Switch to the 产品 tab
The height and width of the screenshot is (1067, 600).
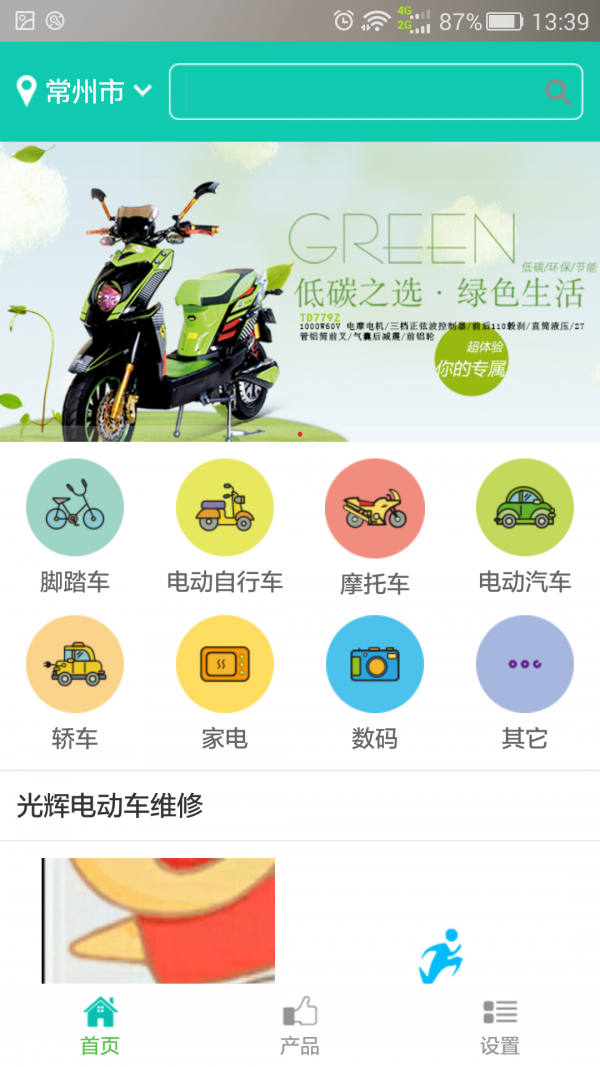(x=300, y=1026)
